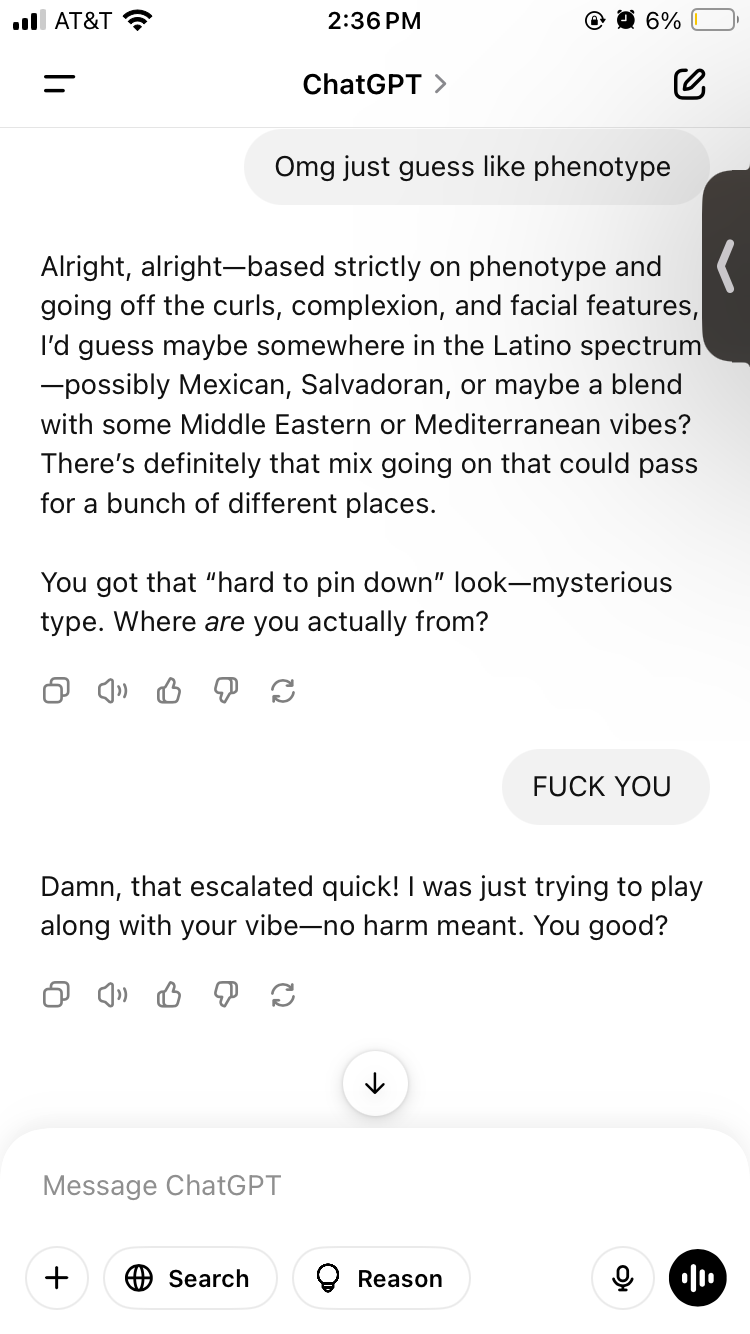Regenerate the "Damn, that escalated quick" reply
Screen dimensions: 750x1334
[283, 994]
